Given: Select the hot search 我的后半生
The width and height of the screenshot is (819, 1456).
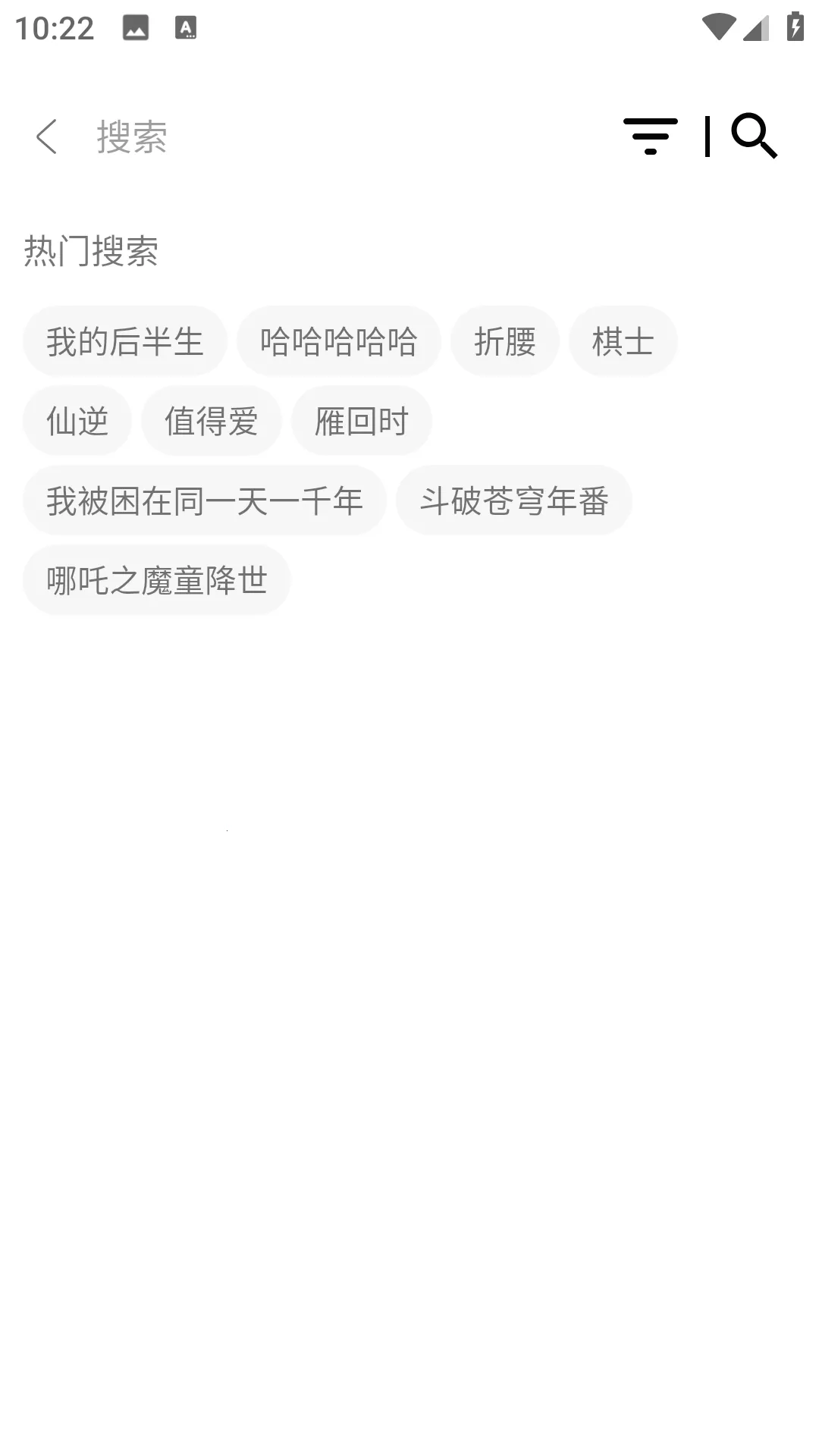Looking at the screenshot, I should tap(125, 341).
